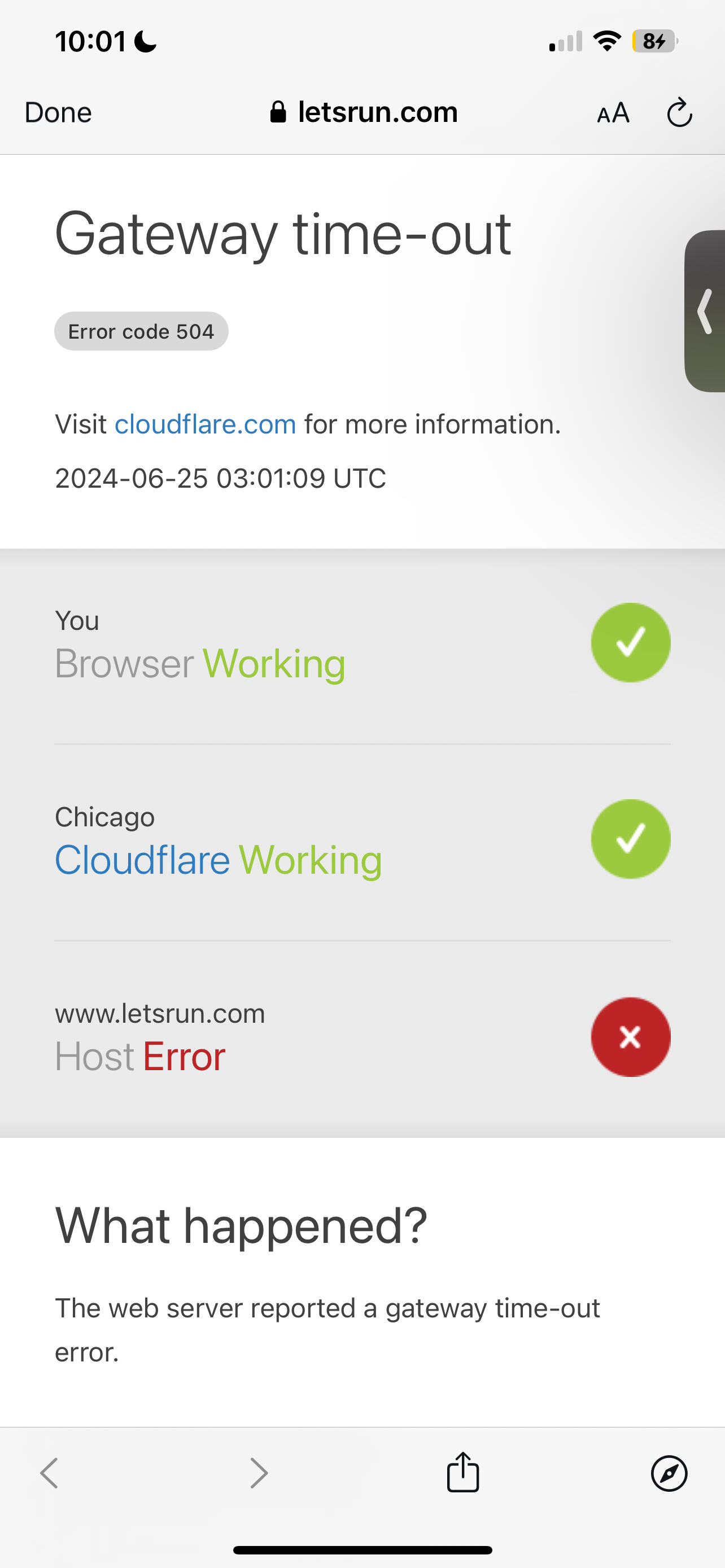Screen dimensions: 725x1568
Task: Open the cloudflare.com link
Action: coord(205,424)
